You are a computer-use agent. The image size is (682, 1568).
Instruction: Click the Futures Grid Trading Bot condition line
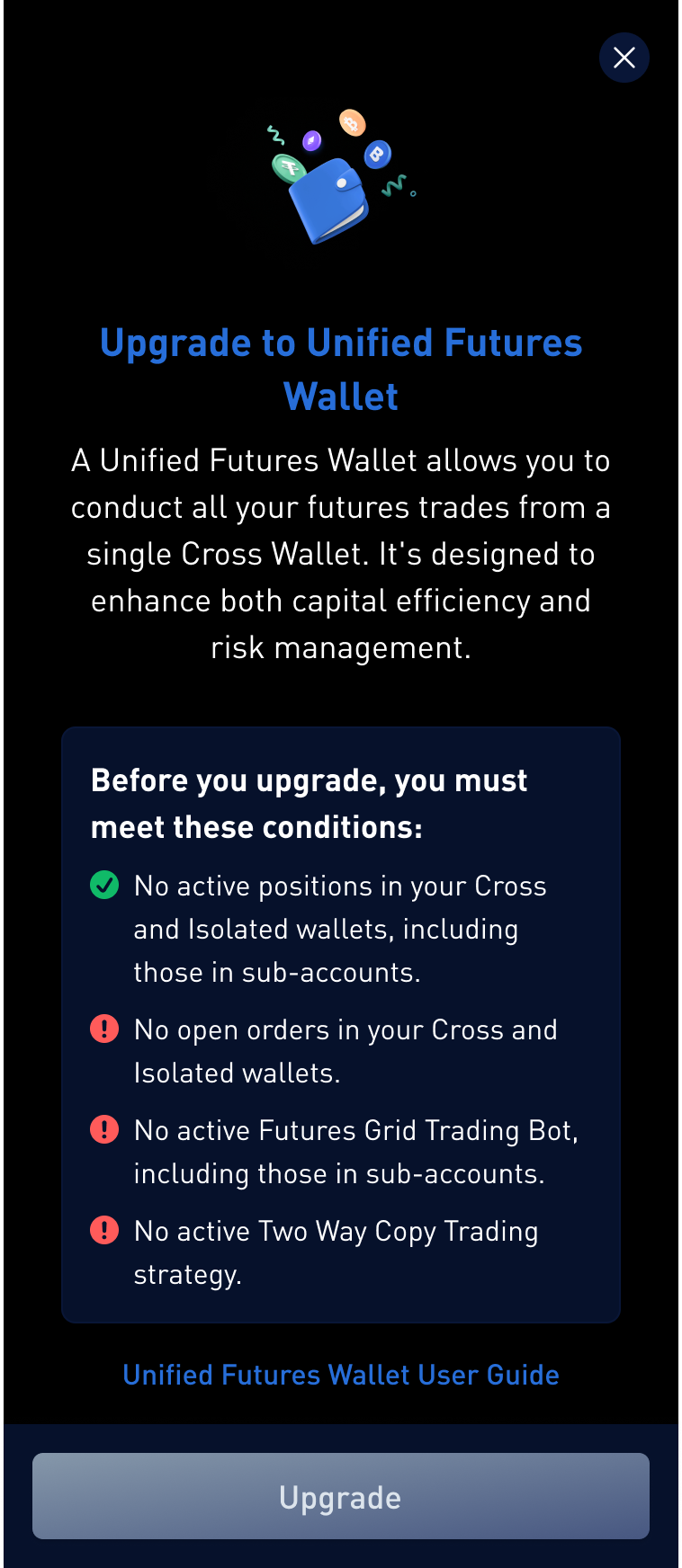(x=356, y=1151)
